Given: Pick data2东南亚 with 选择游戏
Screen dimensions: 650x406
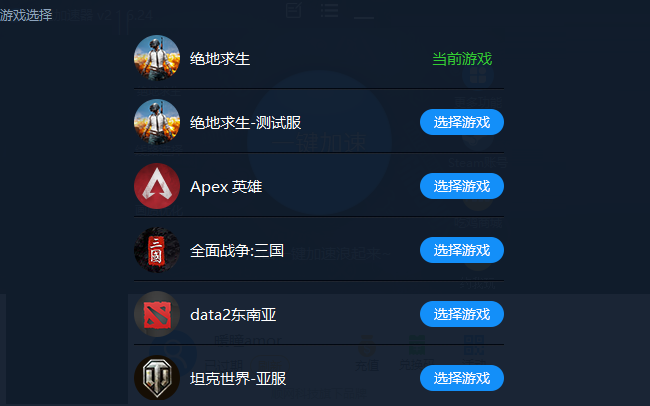Looking at the screenshot, I should tap(461, 314).
